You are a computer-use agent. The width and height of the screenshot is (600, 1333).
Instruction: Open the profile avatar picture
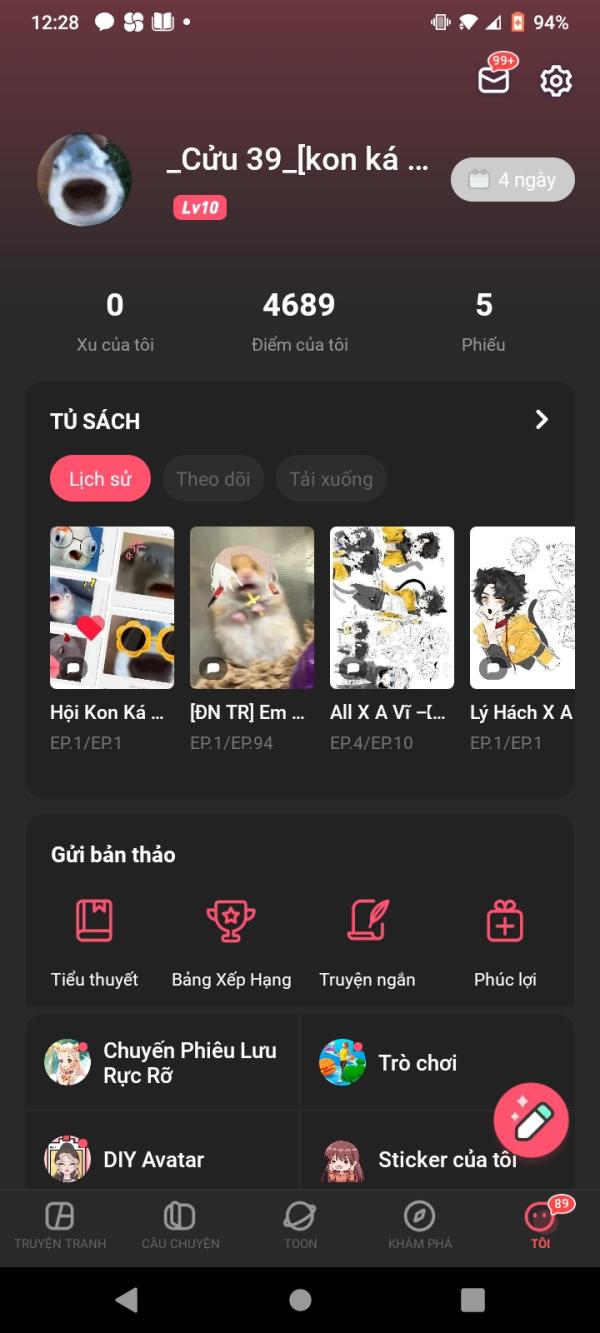[85, 179]
